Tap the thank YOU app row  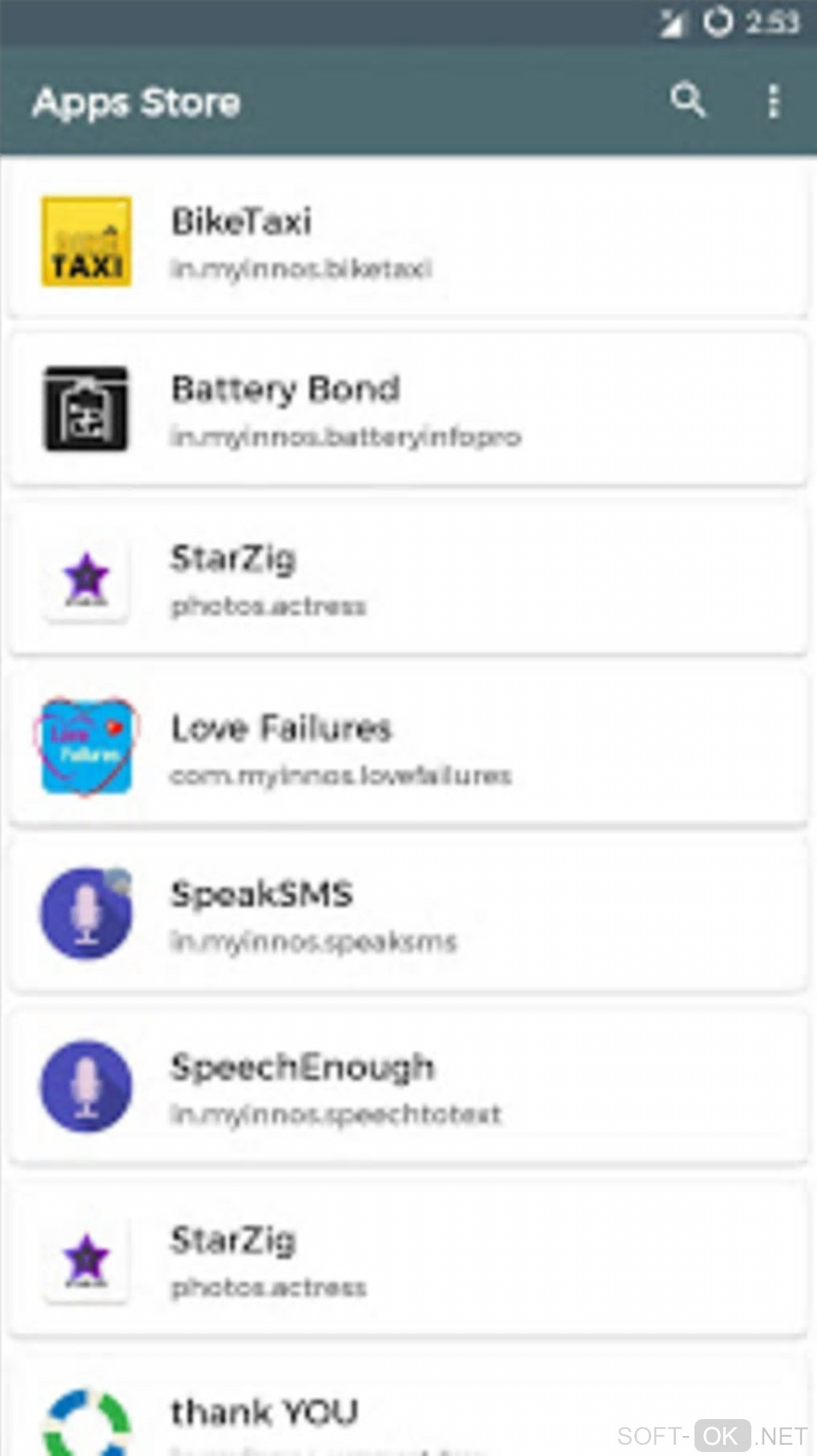click(407, 1416)
